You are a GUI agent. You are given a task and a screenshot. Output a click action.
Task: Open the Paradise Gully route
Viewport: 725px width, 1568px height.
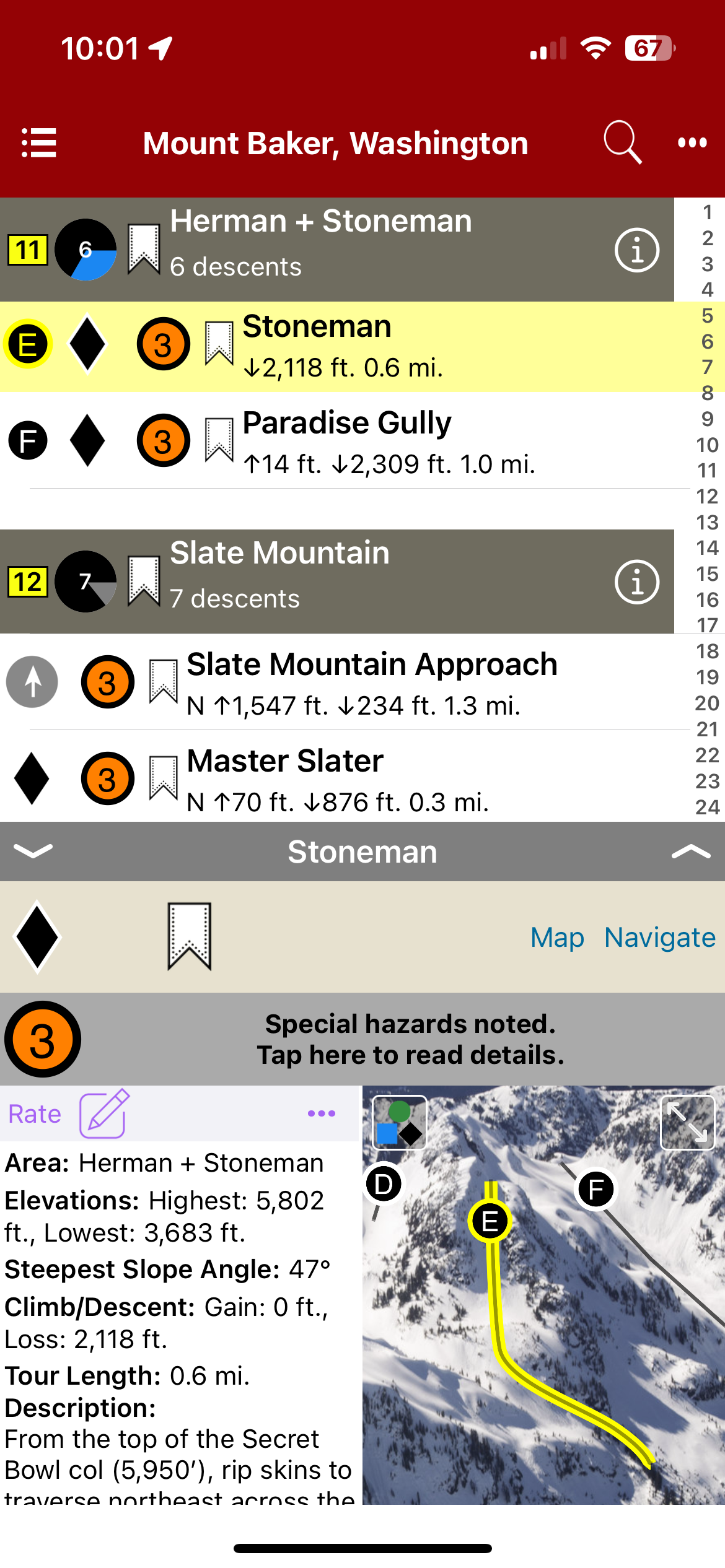point(389,440)
